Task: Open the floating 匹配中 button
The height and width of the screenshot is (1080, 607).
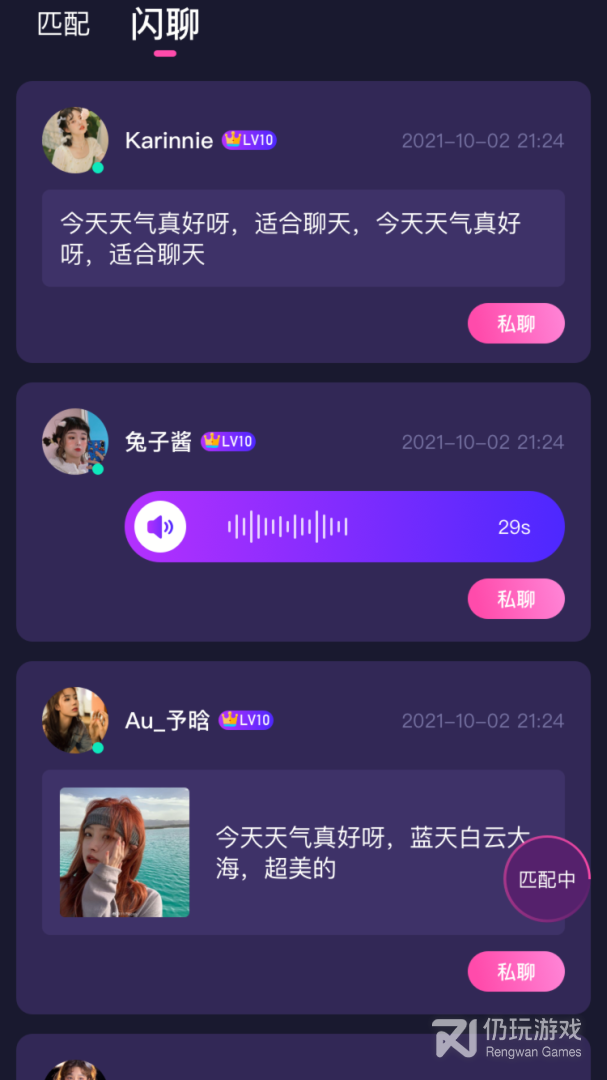Action: pyautogui.click(x=547, y=879)
